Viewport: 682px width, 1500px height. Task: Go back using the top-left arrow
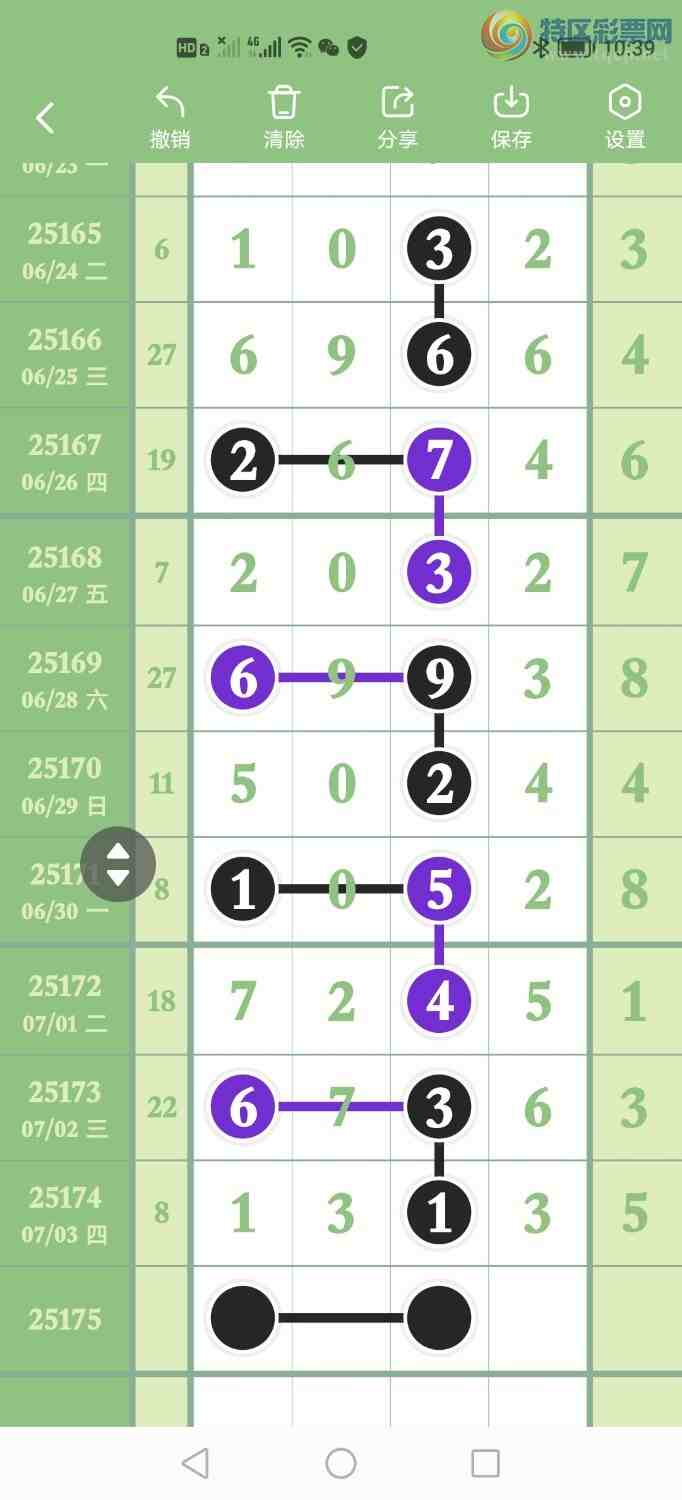click(45, 118)
